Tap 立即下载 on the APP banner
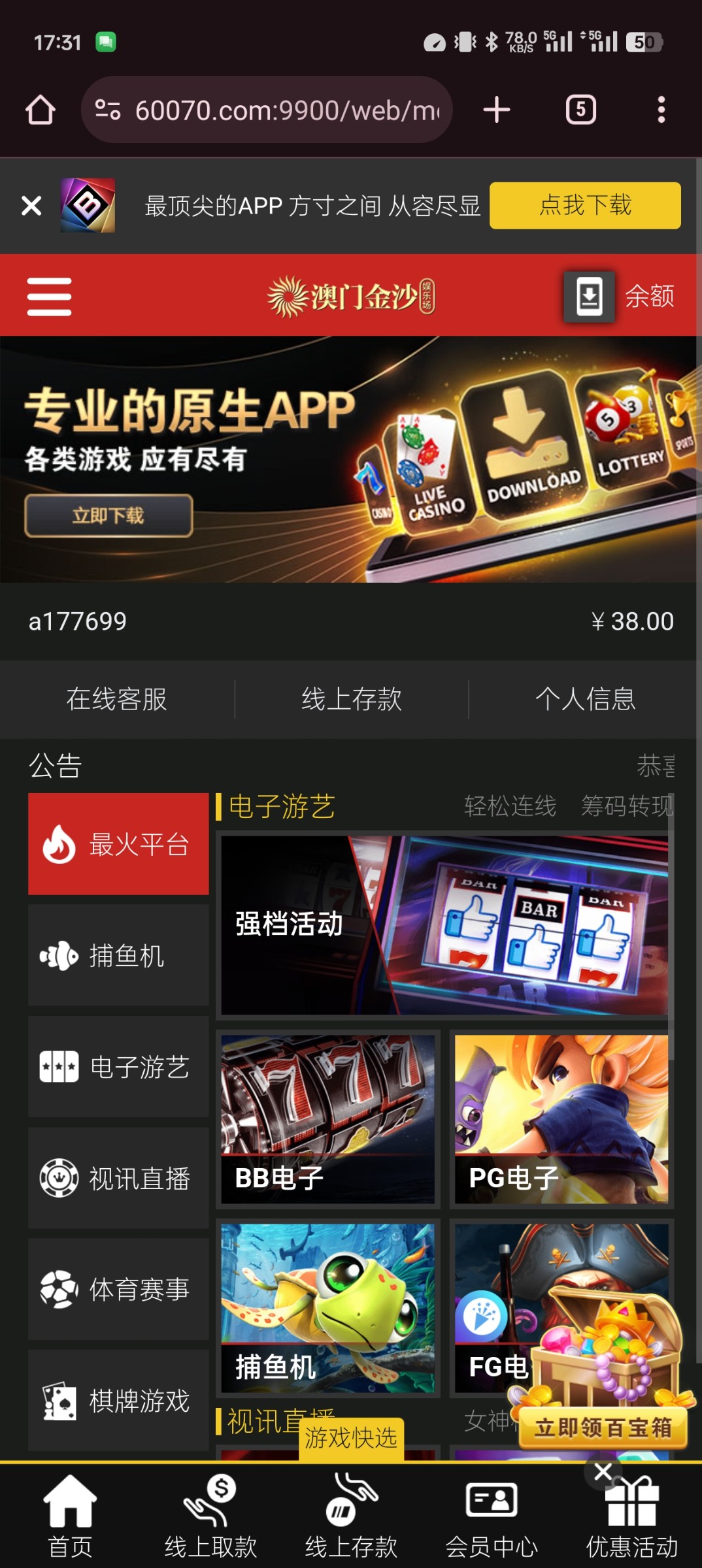Screen dimensions: 702x1568 [x=109, y=515]
